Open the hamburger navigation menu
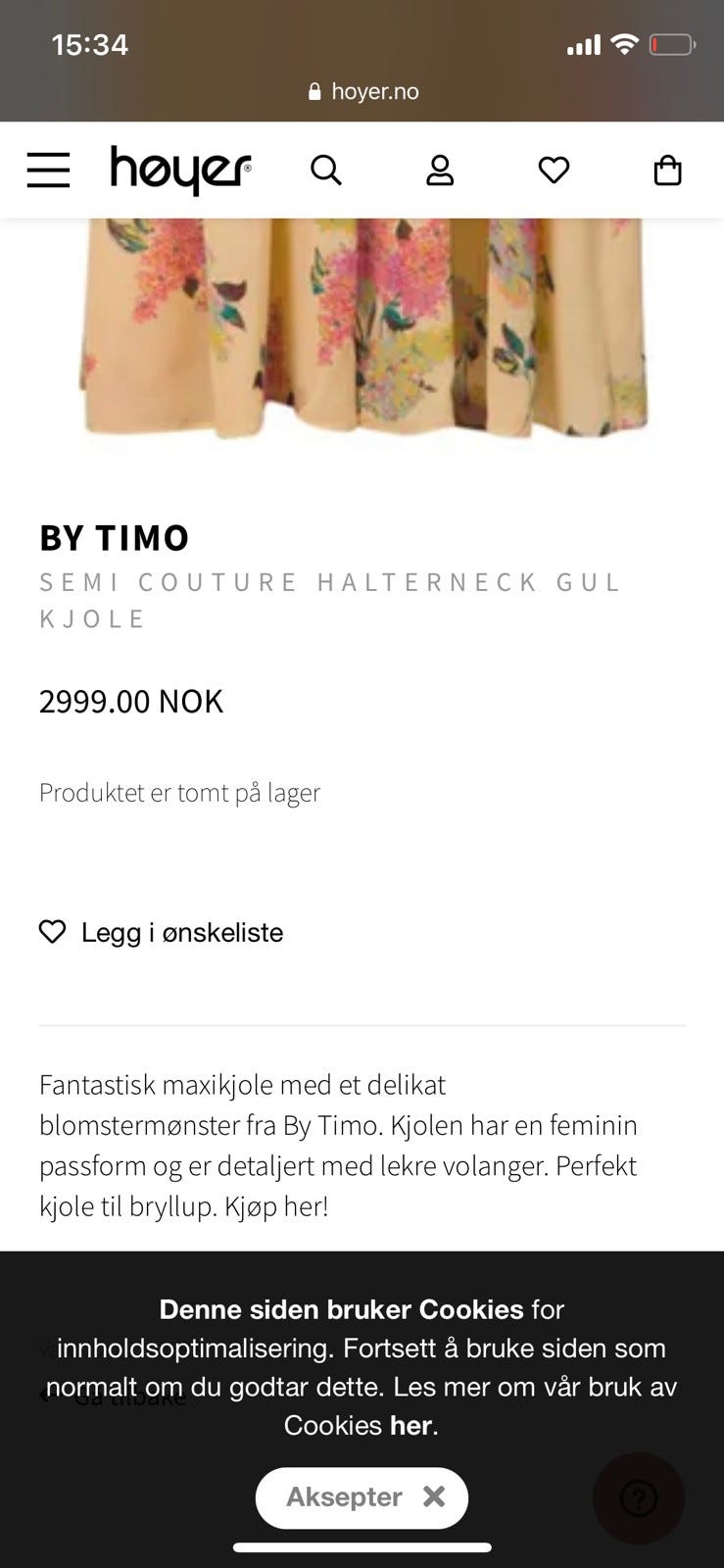The width and height of the screenshot is (724, 1568). click(x=48, y=169)
